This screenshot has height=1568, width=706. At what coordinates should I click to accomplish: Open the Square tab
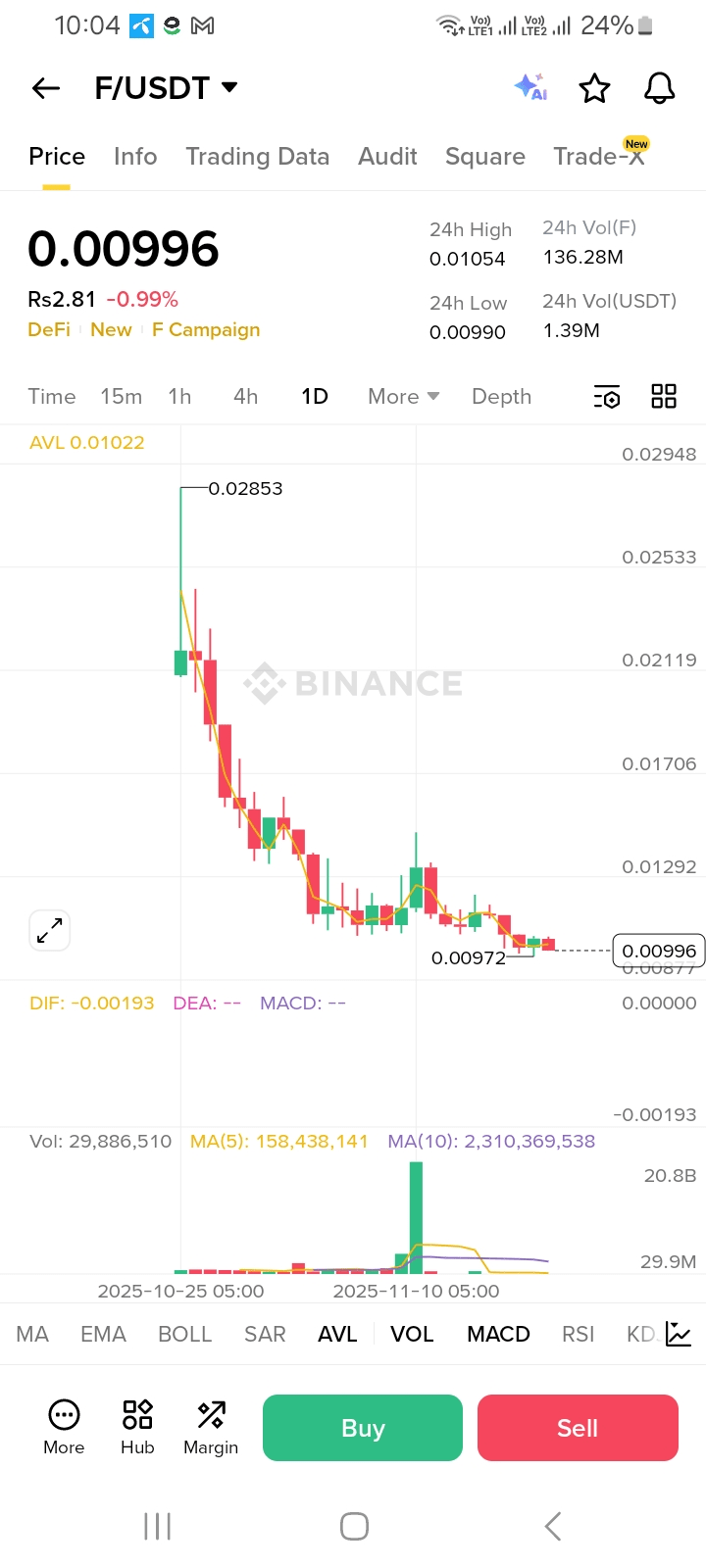[484, 157]
